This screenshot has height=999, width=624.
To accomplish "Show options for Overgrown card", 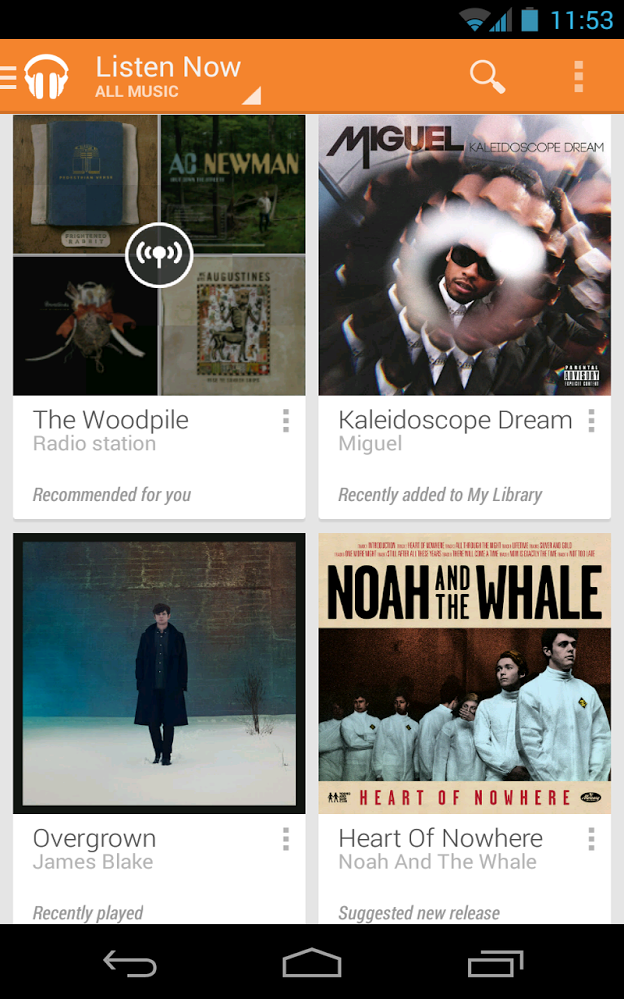I will coord(286,839).
